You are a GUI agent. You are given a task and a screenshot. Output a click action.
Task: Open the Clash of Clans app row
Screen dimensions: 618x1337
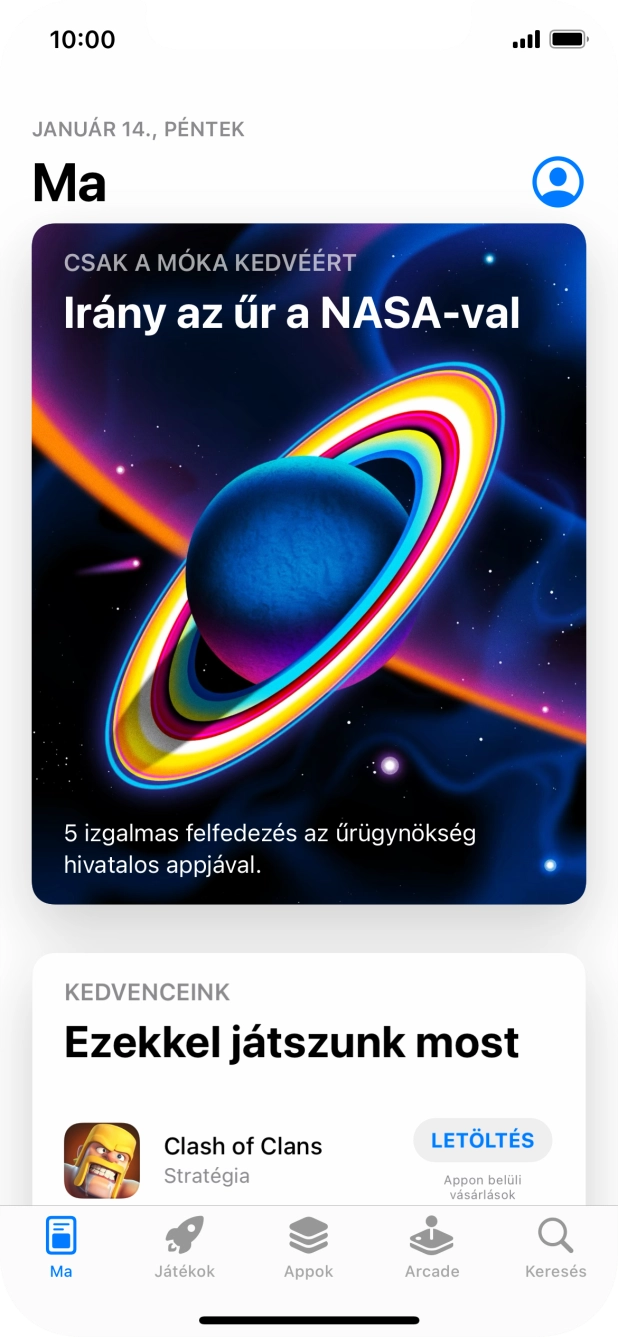click(242, 1159)
